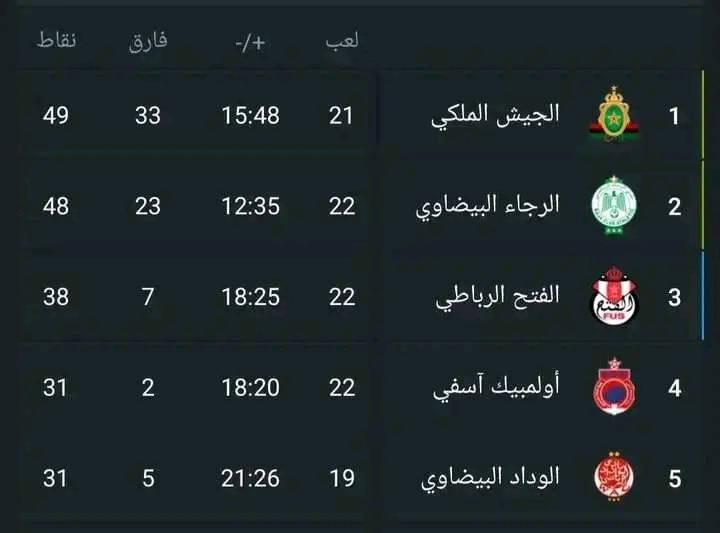Viewport: 720px width, 533px height.
Task: View أولمبيك آسفي team details
Action: (x=496, y=387)
